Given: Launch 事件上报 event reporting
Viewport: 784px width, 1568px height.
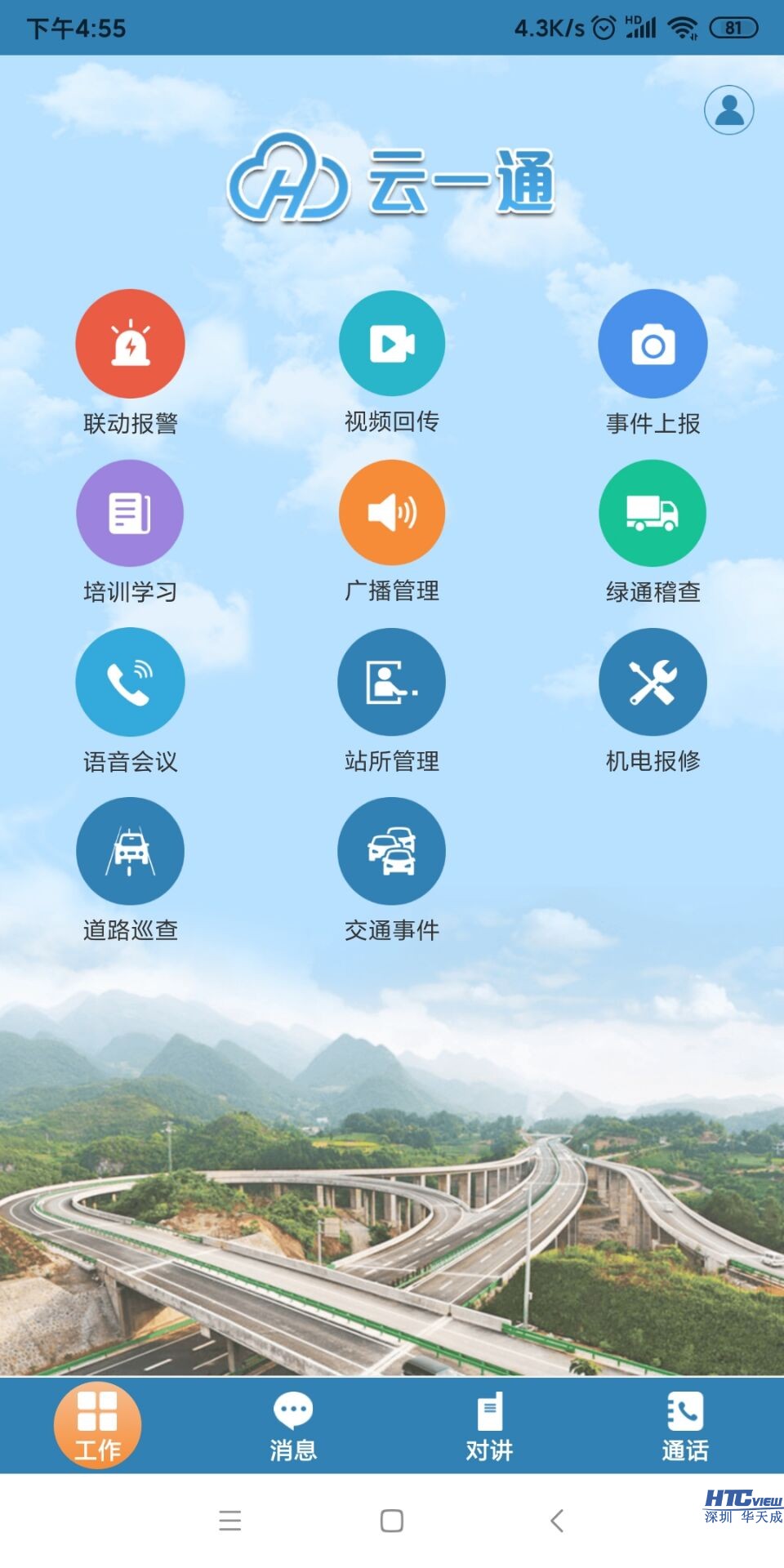Looking at the screenshot, I should pyautogui.click(x=653, y=344).
